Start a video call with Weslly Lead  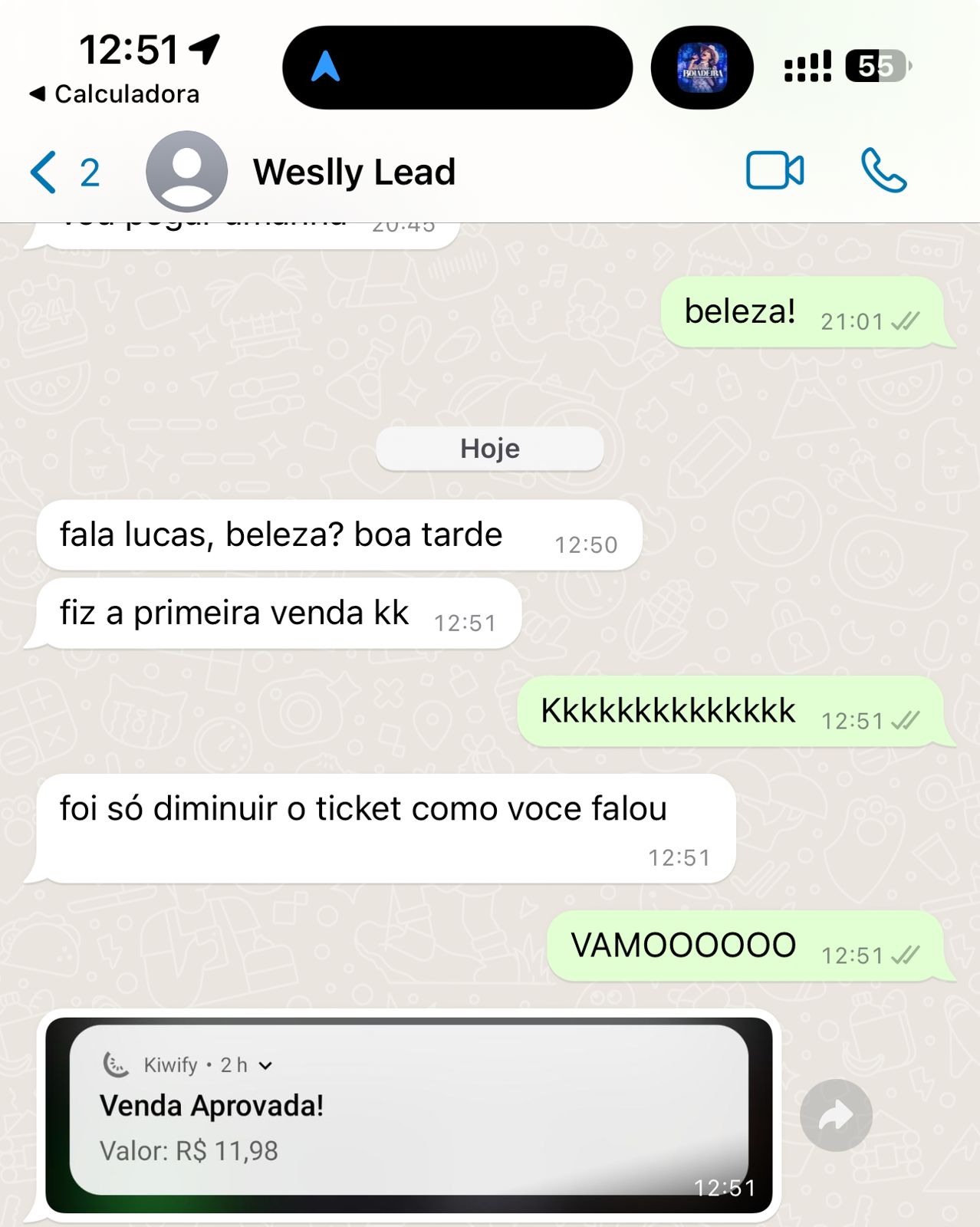[x=774, y=170]
